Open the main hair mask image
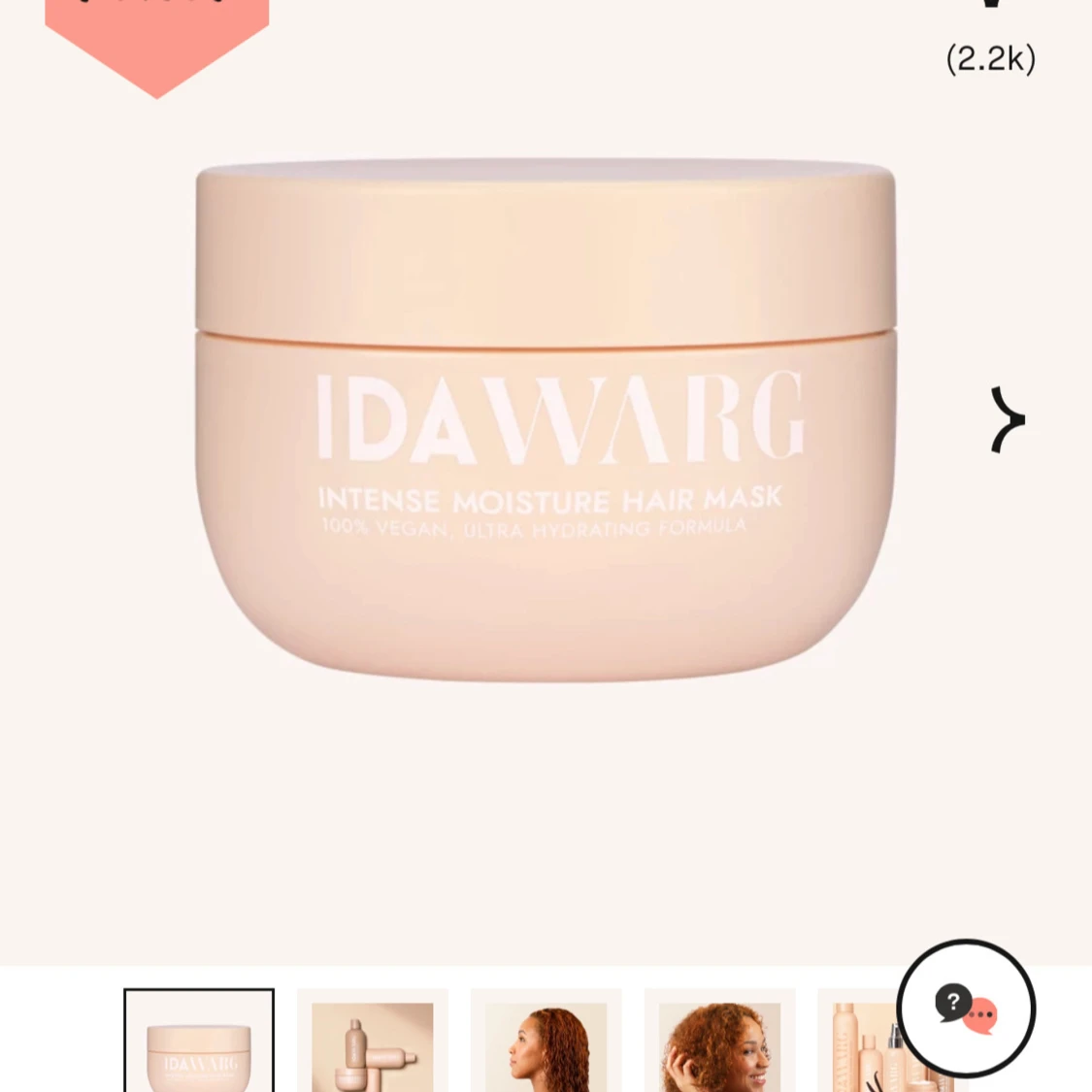1092x1092 pixels. pos(546,419)
